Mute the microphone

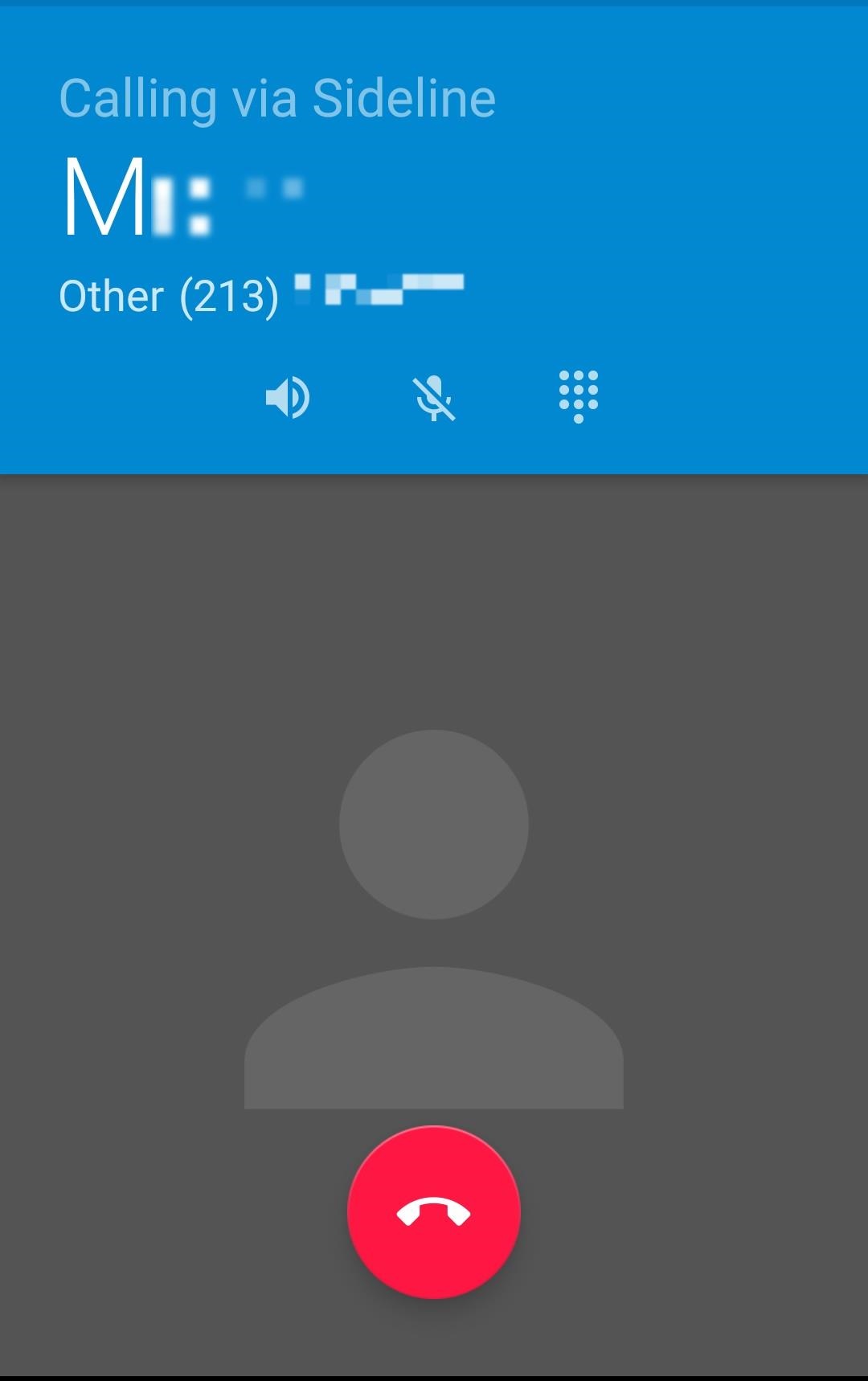click(434, 397)
